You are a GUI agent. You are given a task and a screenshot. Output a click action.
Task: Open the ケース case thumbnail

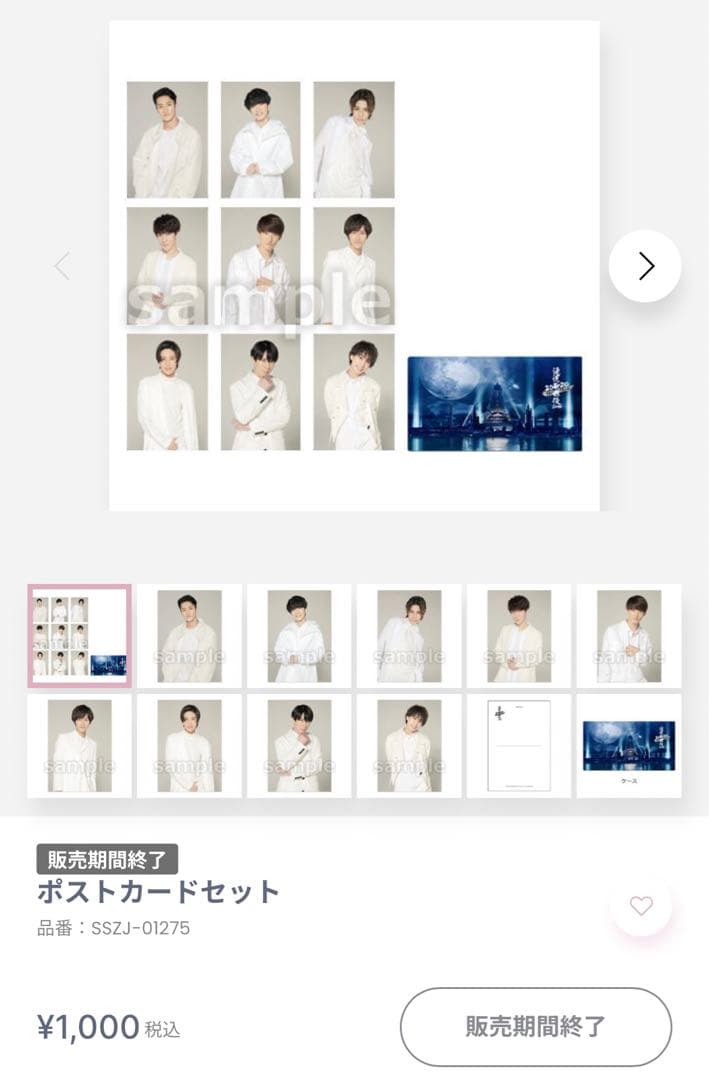coord(629,745)
